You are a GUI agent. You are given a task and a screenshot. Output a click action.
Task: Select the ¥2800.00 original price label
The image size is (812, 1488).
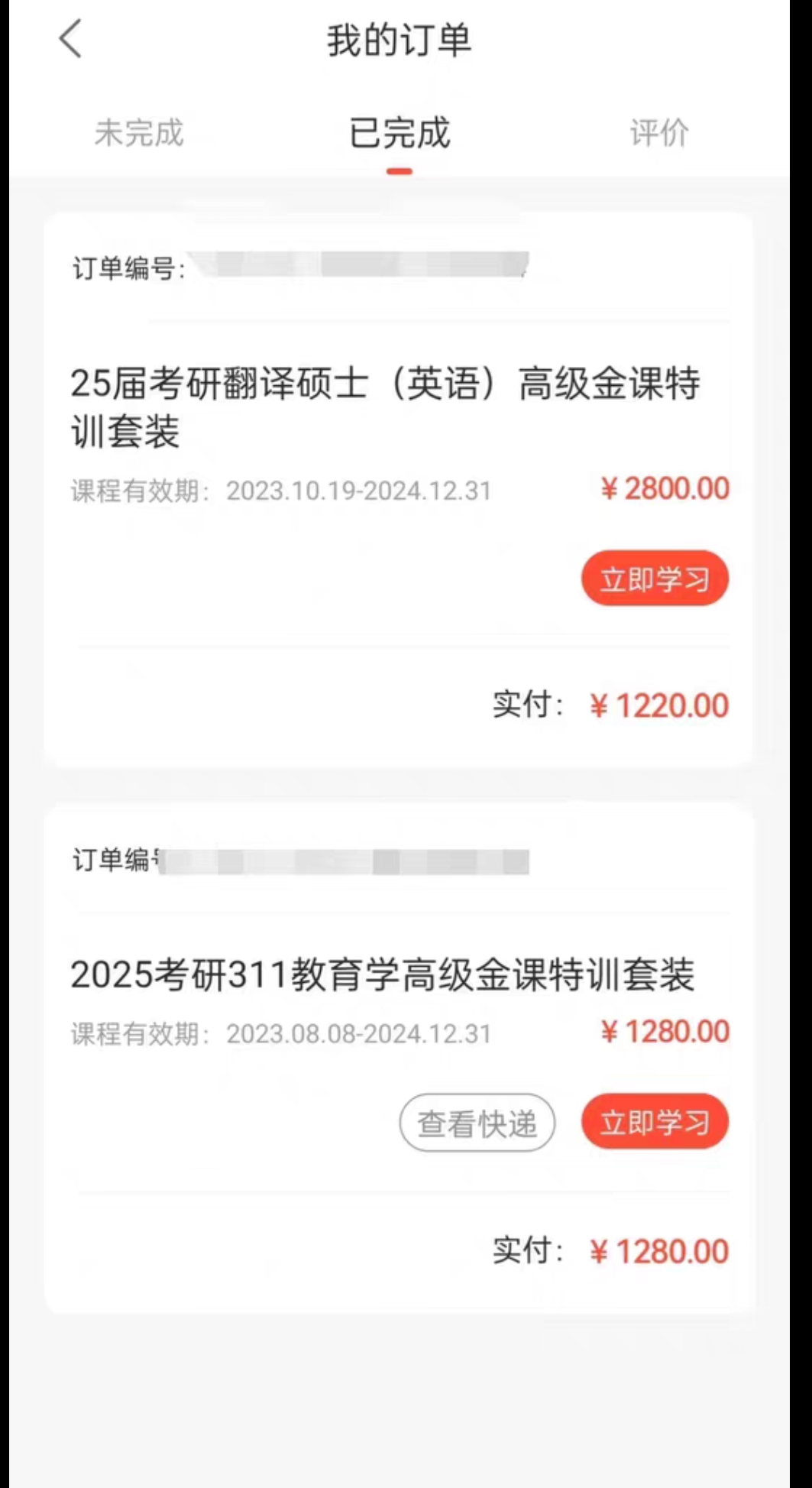663,488
